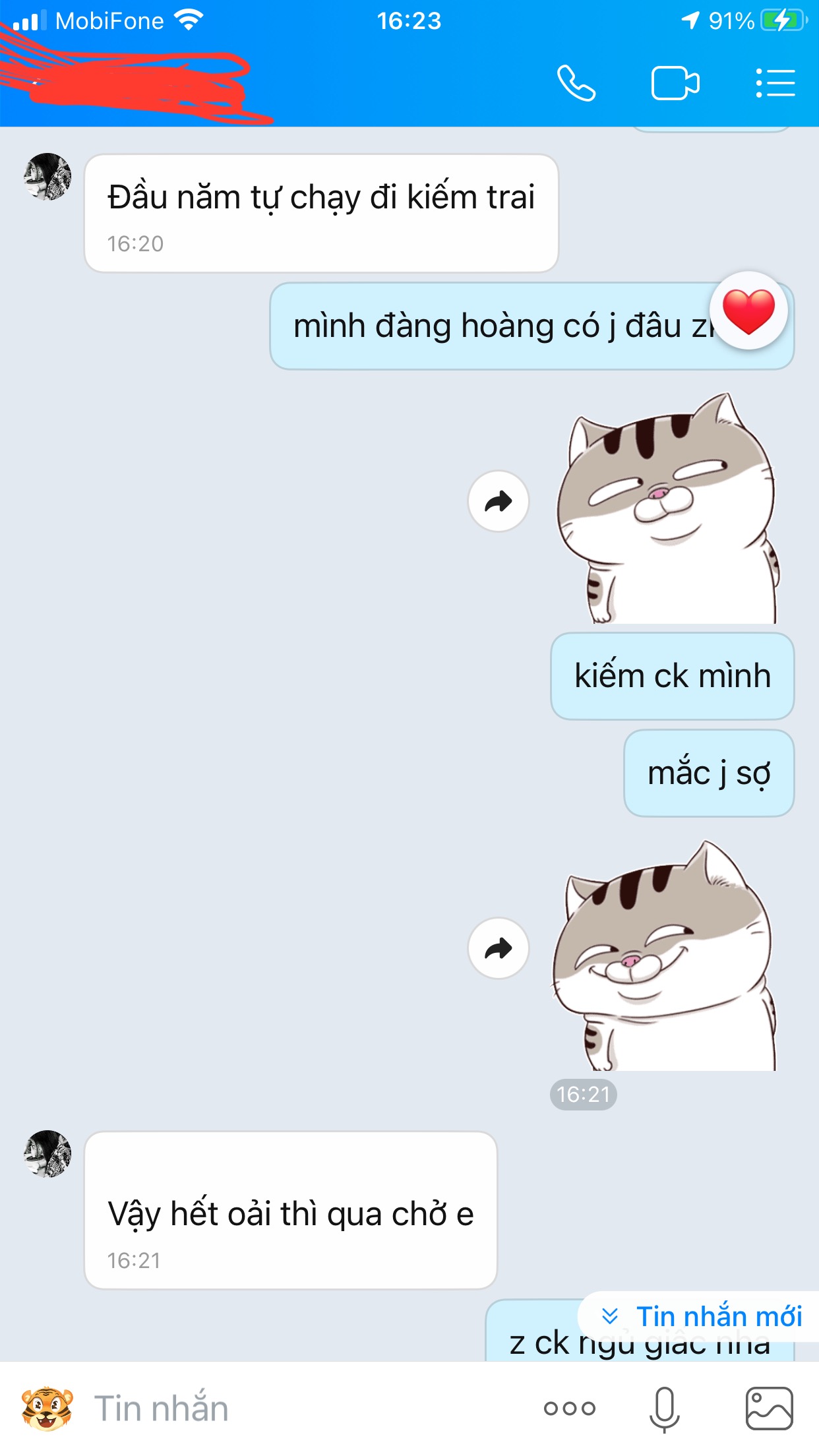Open the tiger sticker picker

pos(47,1409)
